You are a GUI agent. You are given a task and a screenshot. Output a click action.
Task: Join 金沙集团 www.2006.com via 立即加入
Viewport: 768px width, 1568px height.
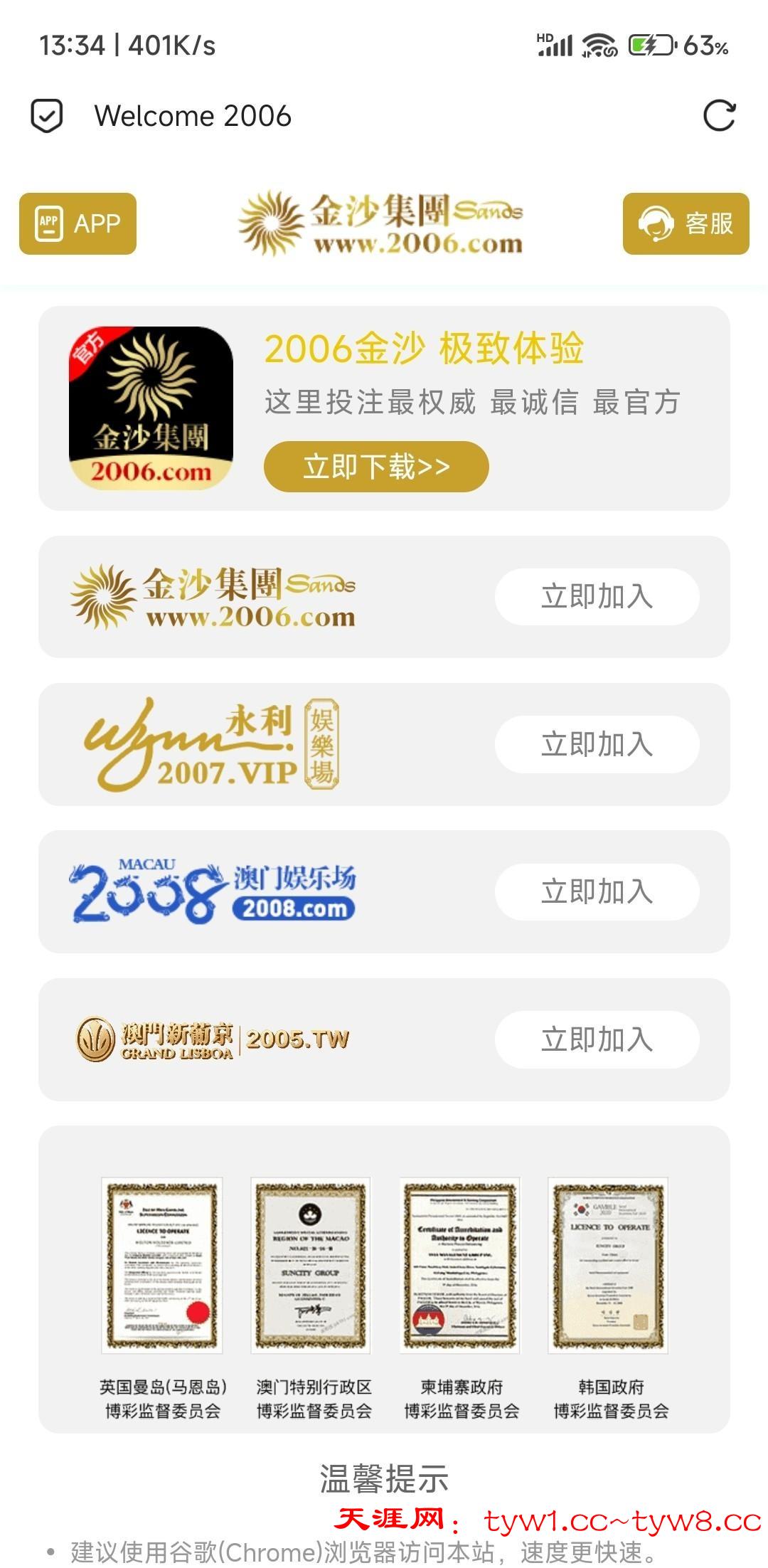pos(597,597)
